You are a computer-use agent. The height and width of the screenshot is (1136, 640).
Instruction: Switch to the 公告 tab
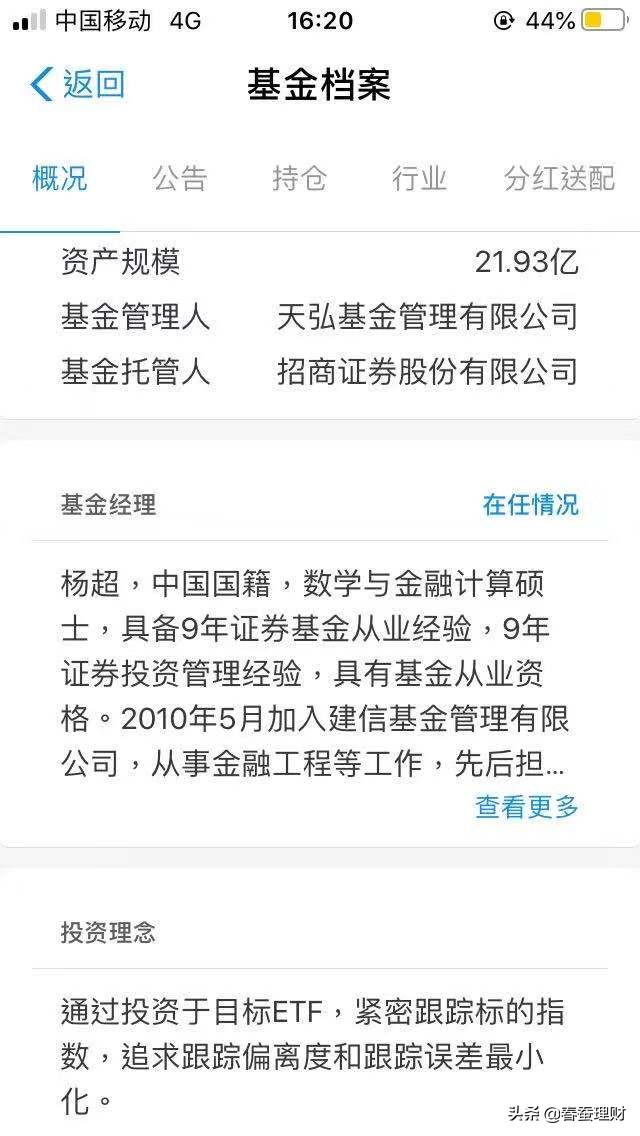point(180,178)
